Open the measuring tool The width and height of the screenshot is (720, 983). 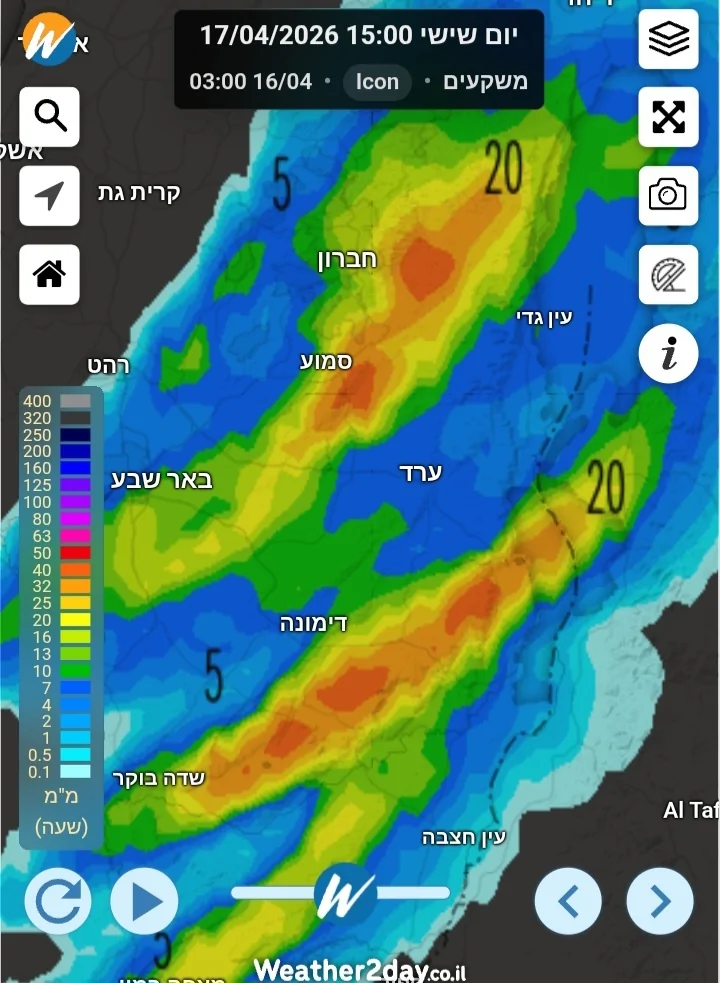tap(668, 274)
